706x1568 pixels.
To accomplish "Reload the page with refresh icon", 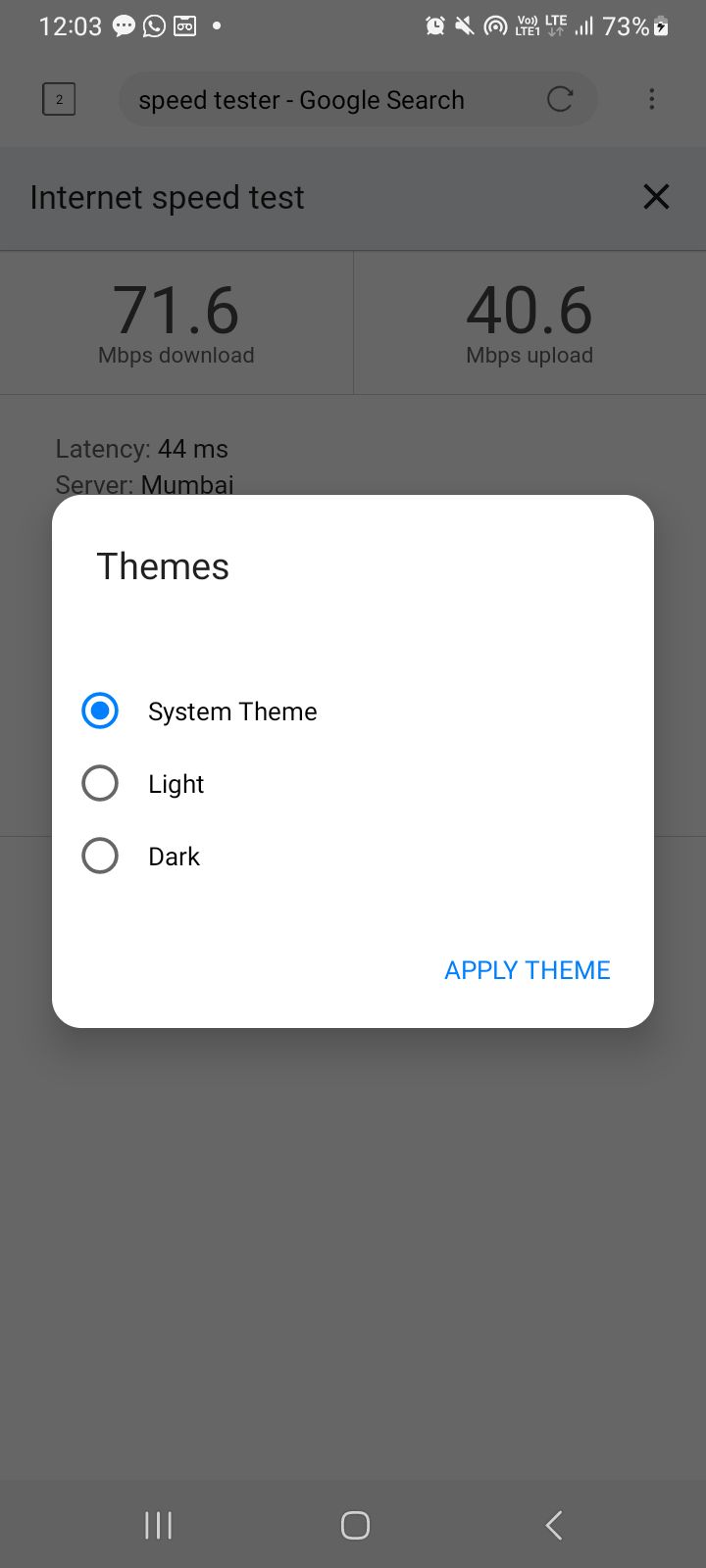I will pos(560,99).
